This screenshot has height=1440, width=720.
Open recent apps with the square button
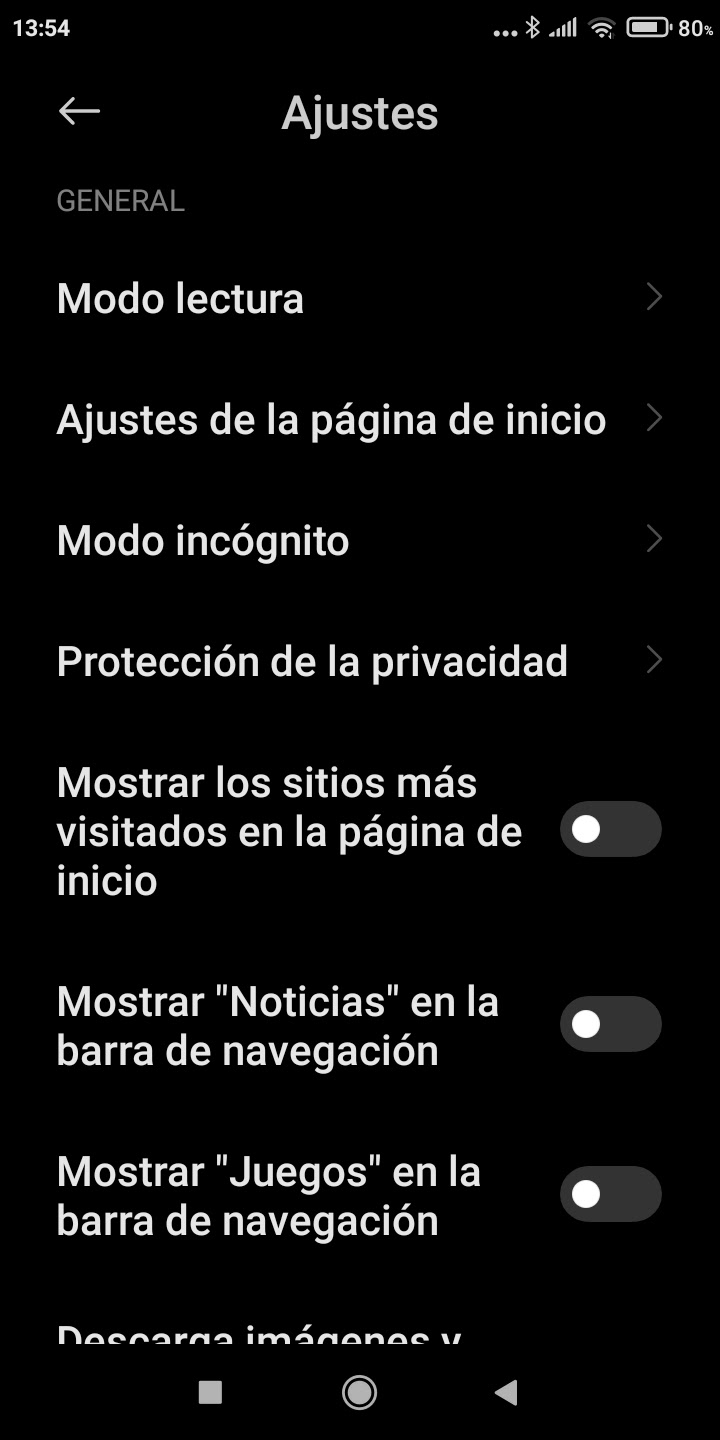pos(210,1392)
